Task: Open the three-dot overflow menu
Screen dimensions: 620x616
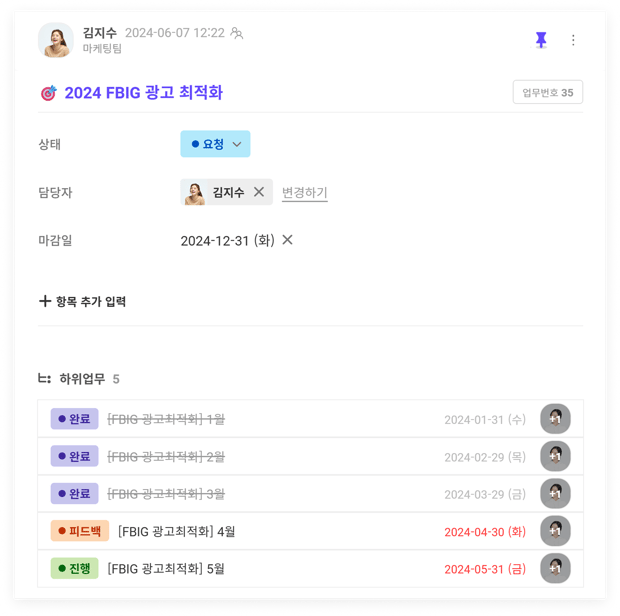Action: click(573, 40)
